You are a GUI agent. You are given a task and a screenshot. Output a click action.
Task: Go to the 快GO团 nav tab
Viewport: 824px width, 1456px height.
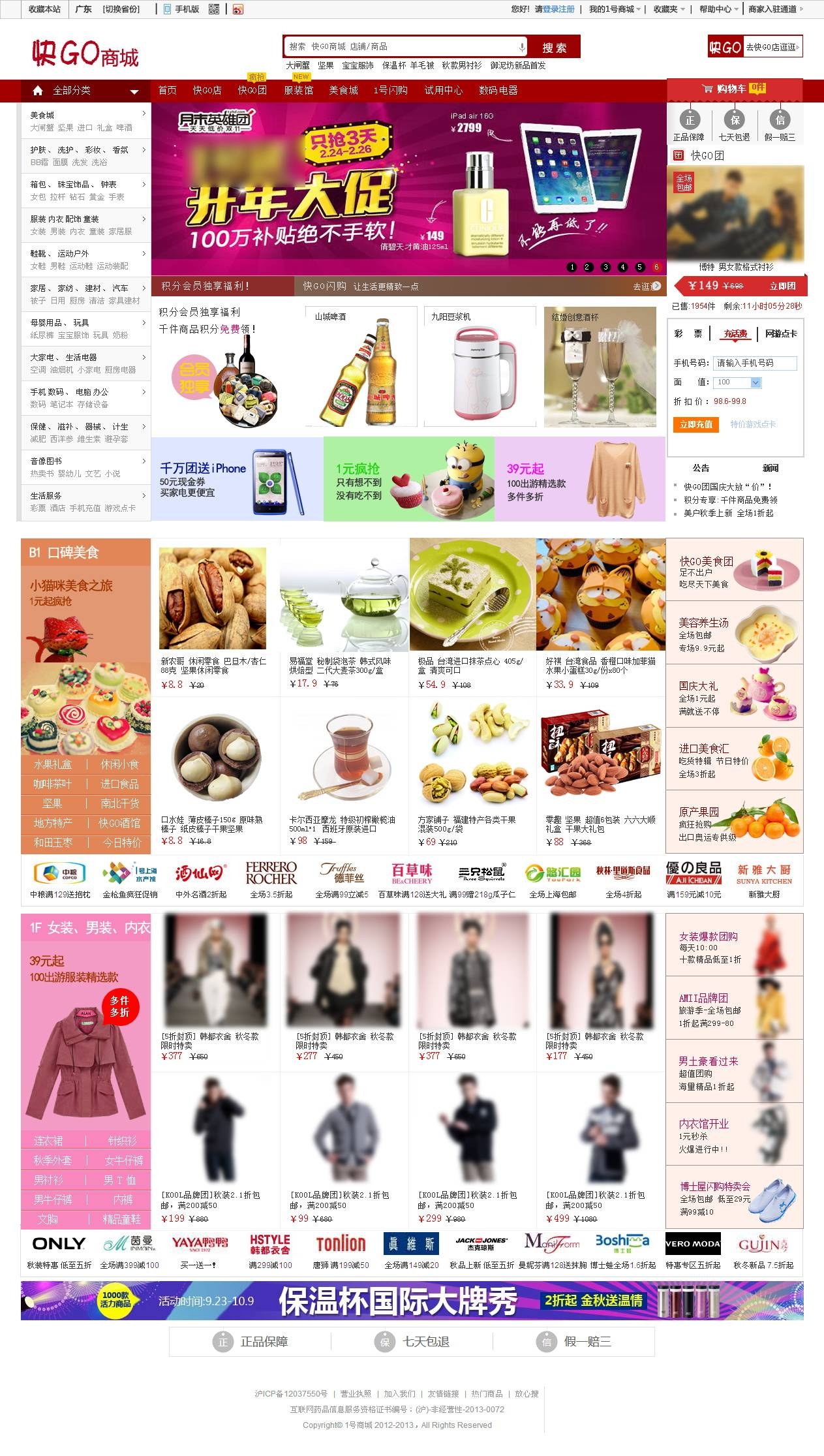pyautogui.click(x=252, y=90)
